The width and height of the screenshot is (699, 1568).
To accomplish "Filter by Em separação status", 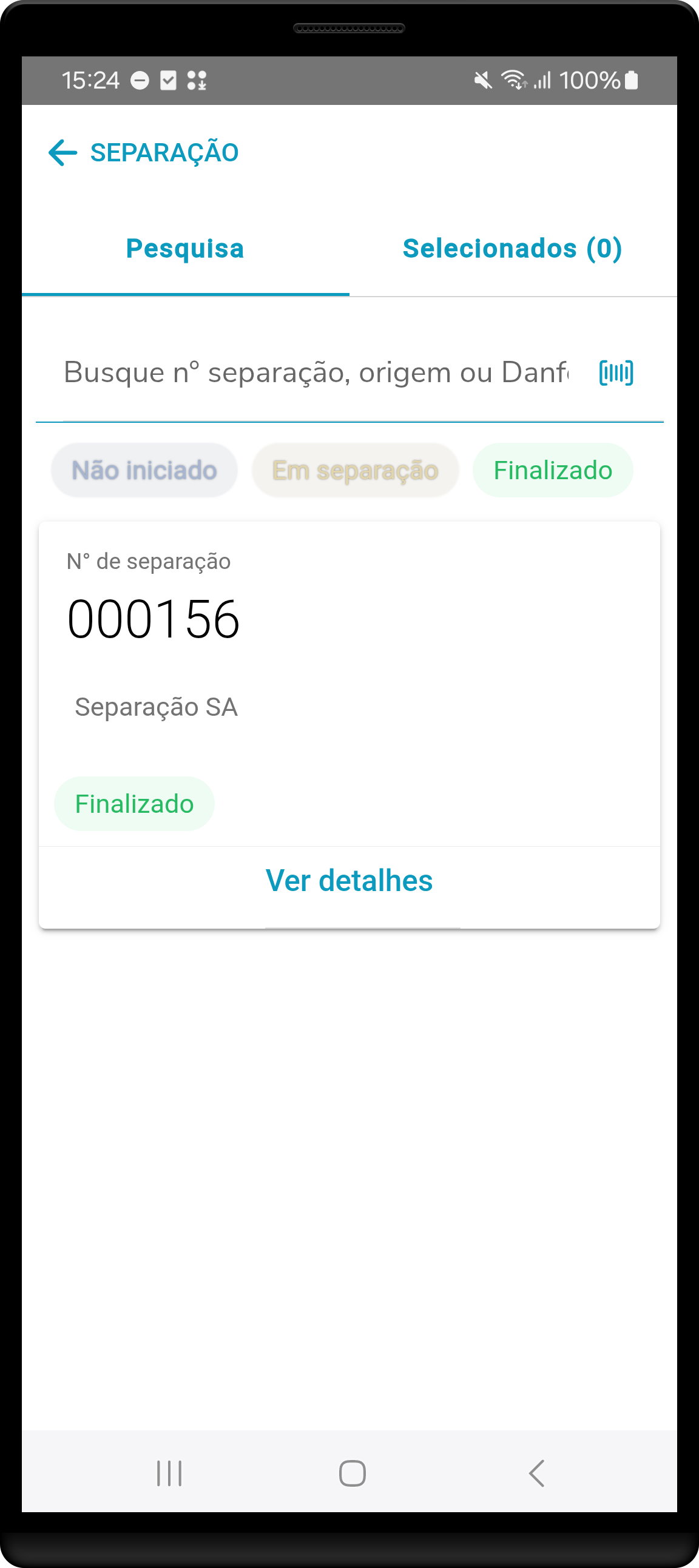I will click(x=355, y=470).
